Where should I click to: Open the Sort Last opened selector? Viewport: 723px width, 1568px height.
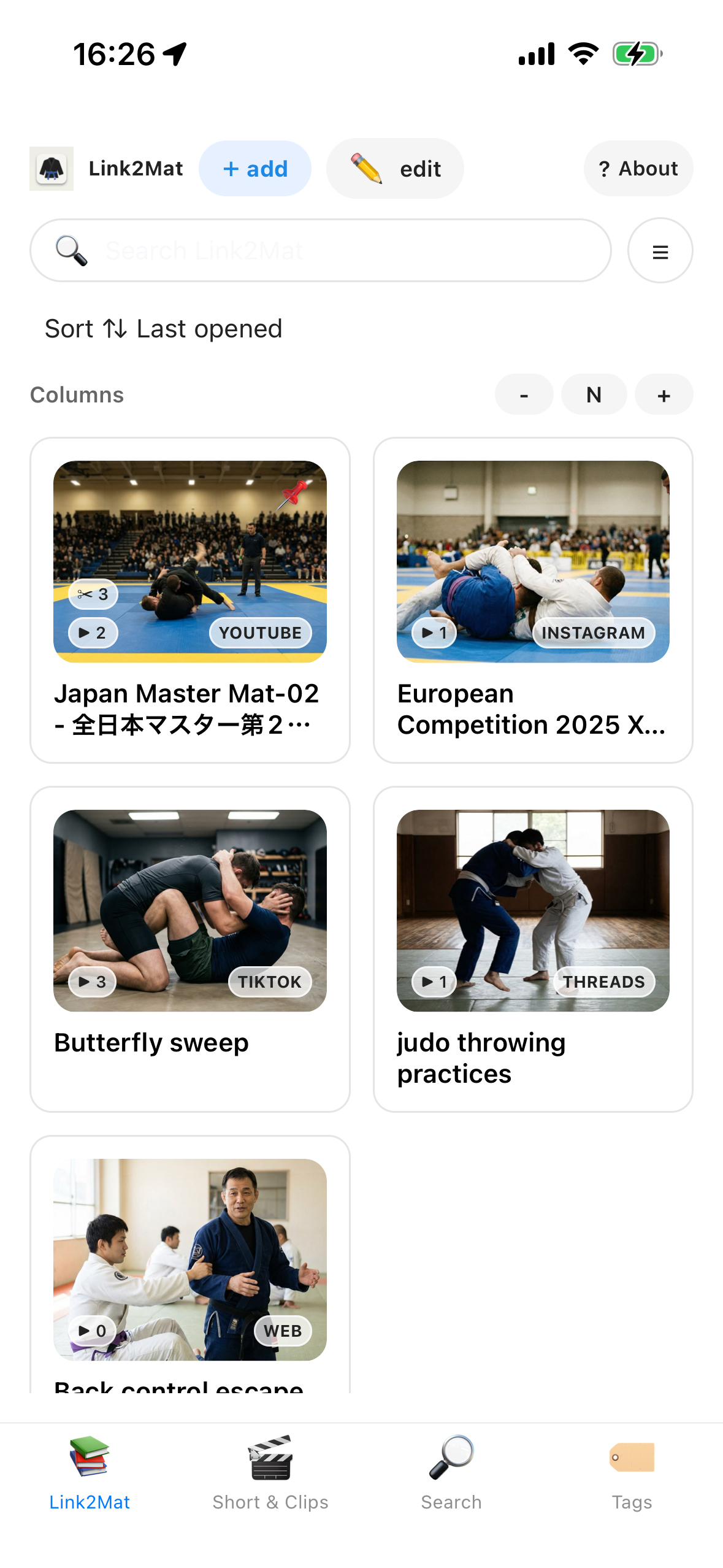(163, 328)
